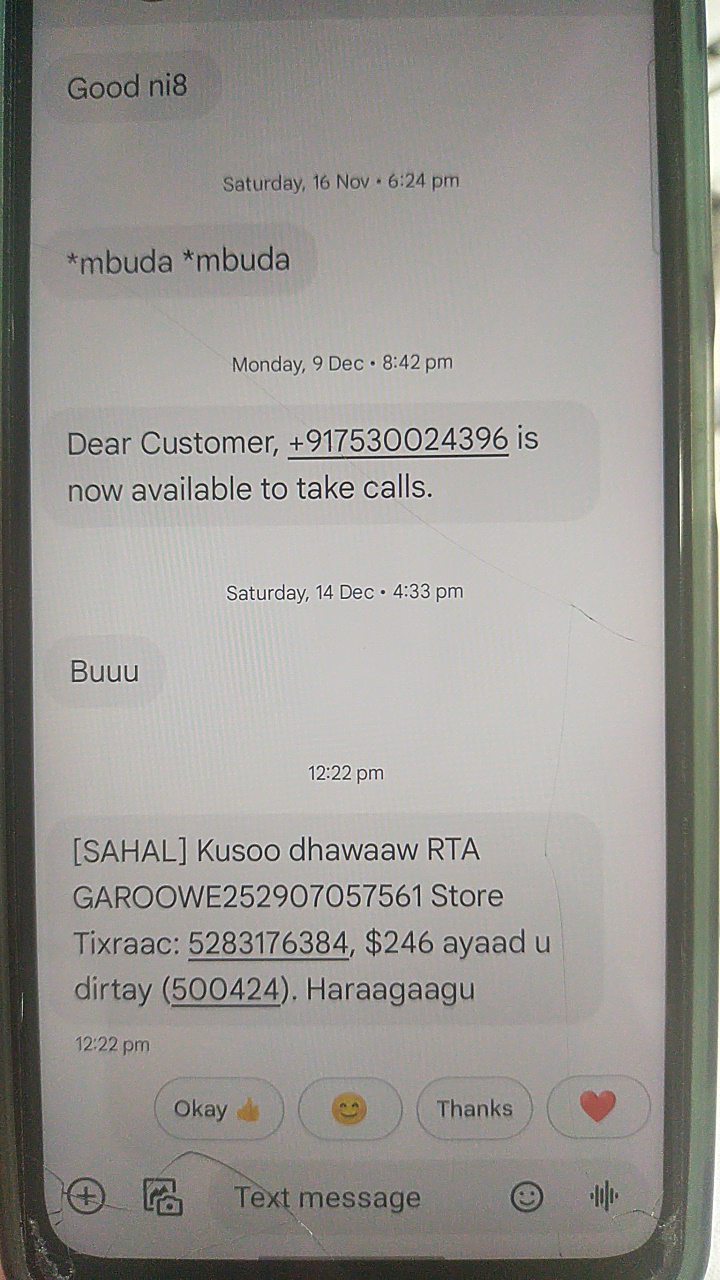Image resolution: width=720 pixels, height=1280 pixels.
Task: Reply with the red heart suggestion
Action: pyautogui.click(x=599, y=1108)
